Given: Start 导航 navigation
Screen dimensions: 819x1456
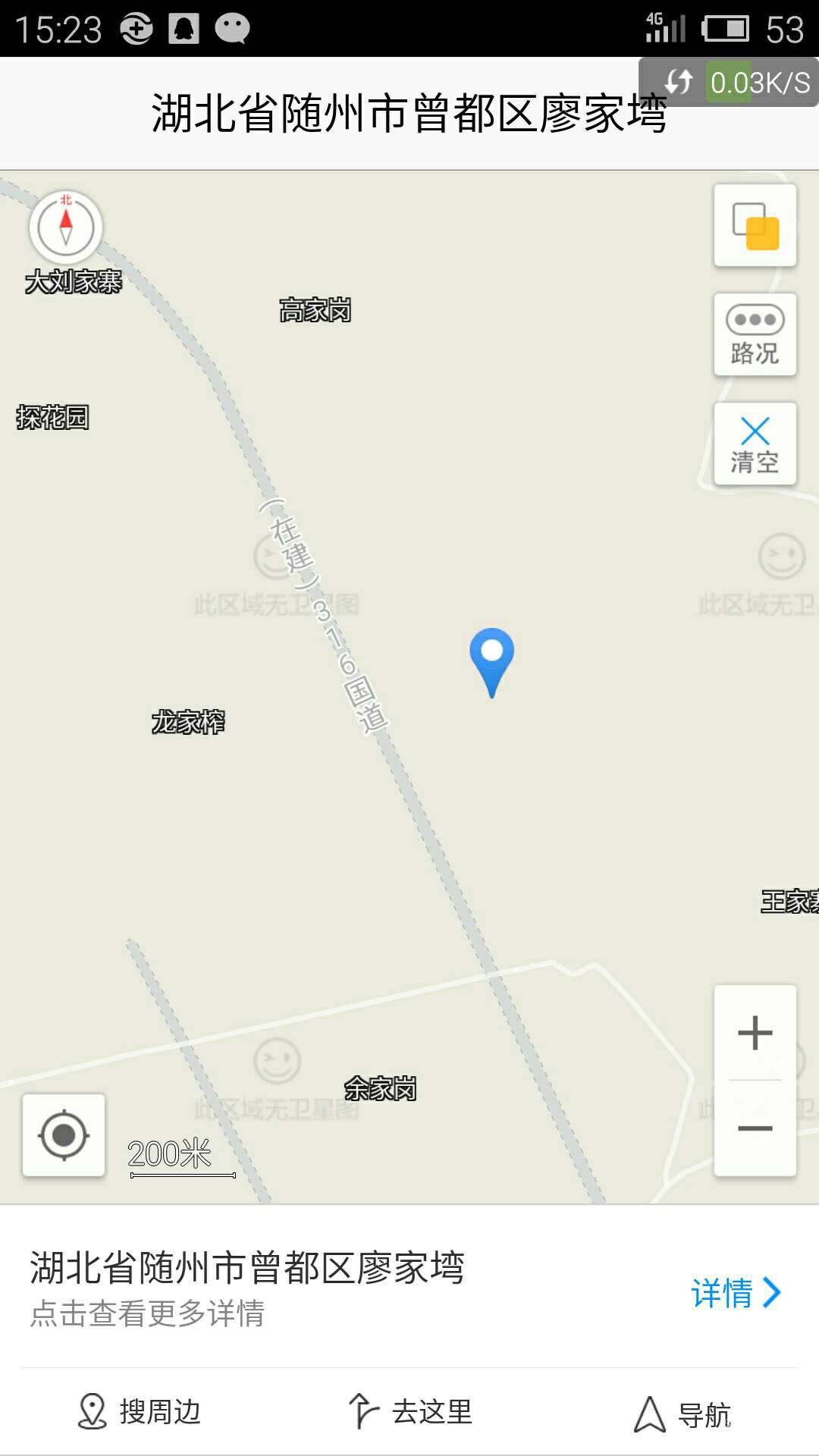Looking at the screenshot, I should pos(682,1414).
